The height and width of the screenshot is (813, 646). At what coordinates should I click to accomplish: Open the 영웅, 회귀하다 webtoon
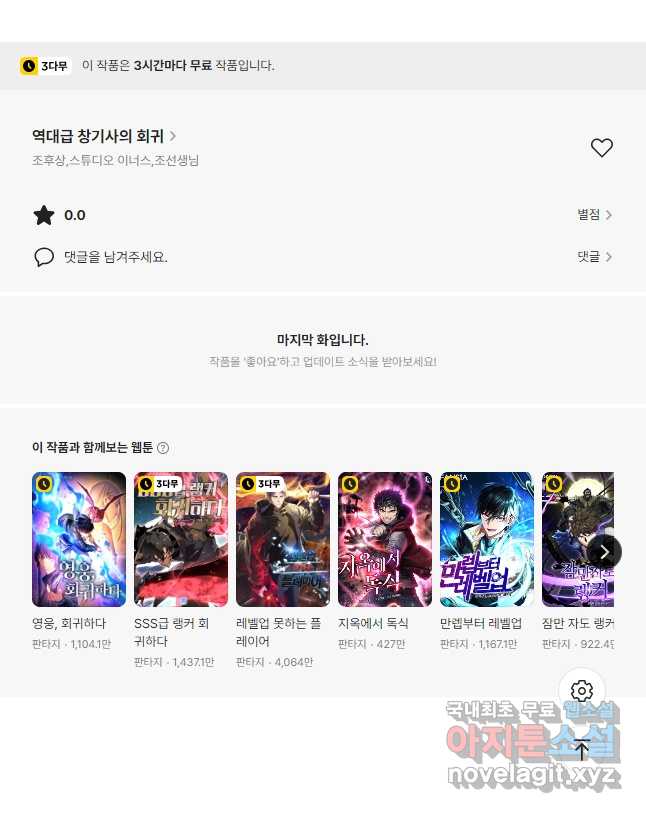pos(79,539)
